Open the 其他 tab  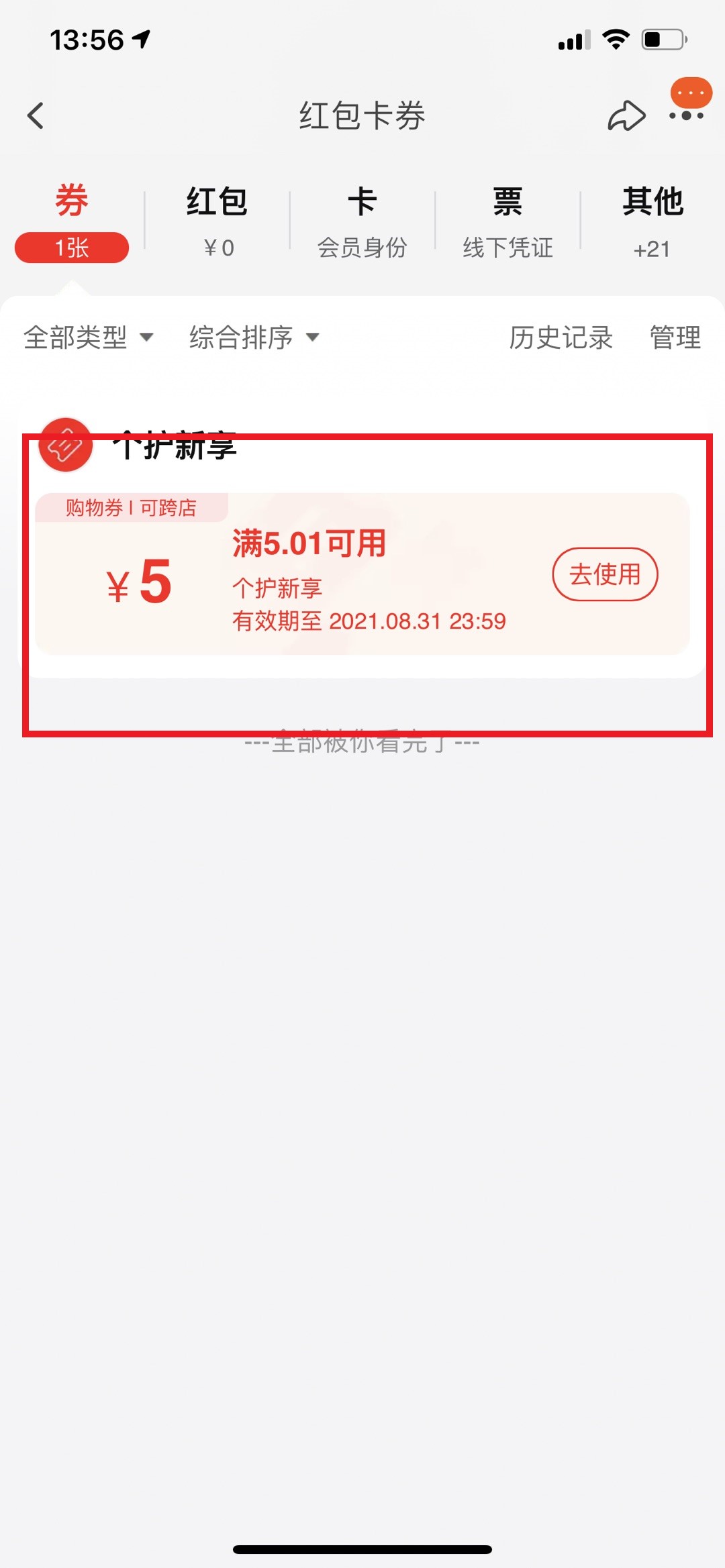652,222
